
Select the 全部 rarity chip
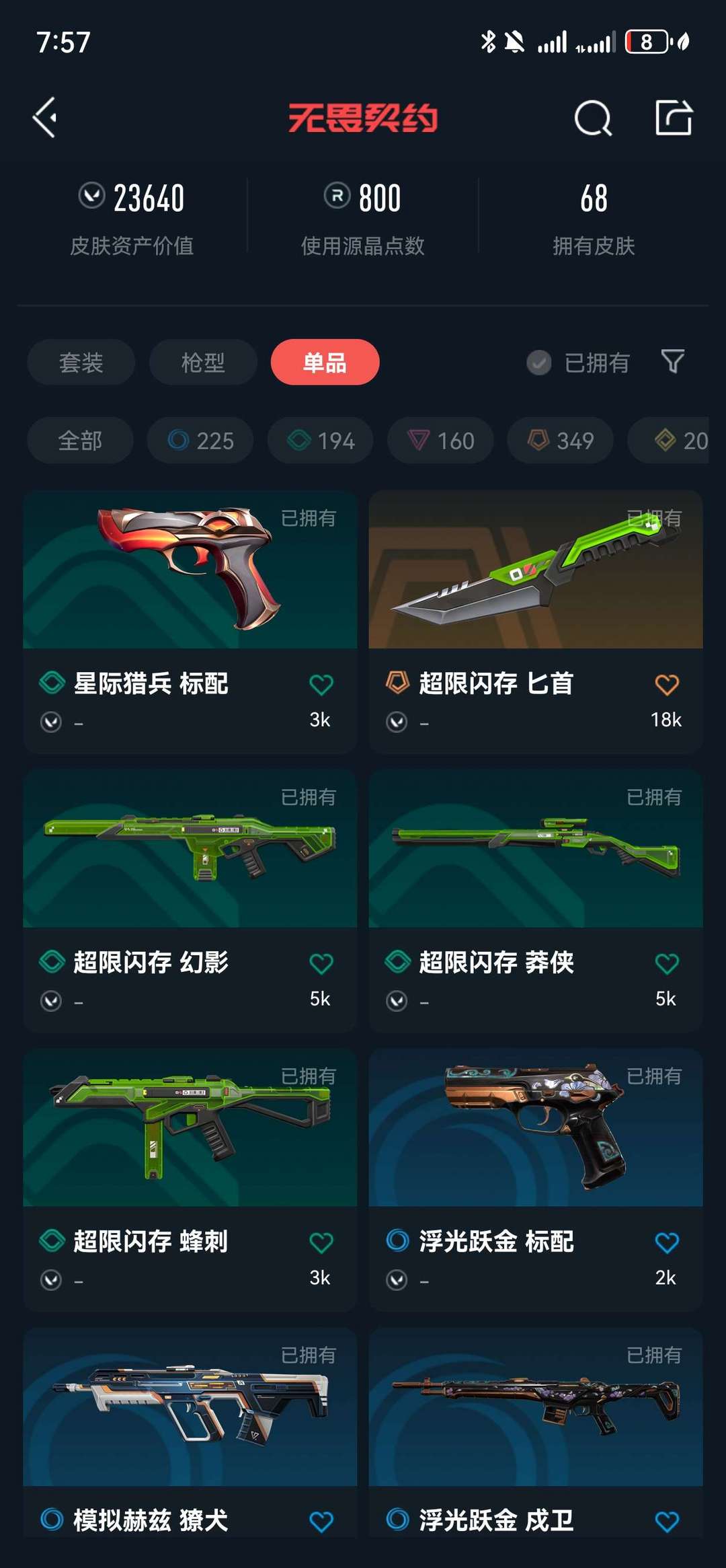point(80,441)
